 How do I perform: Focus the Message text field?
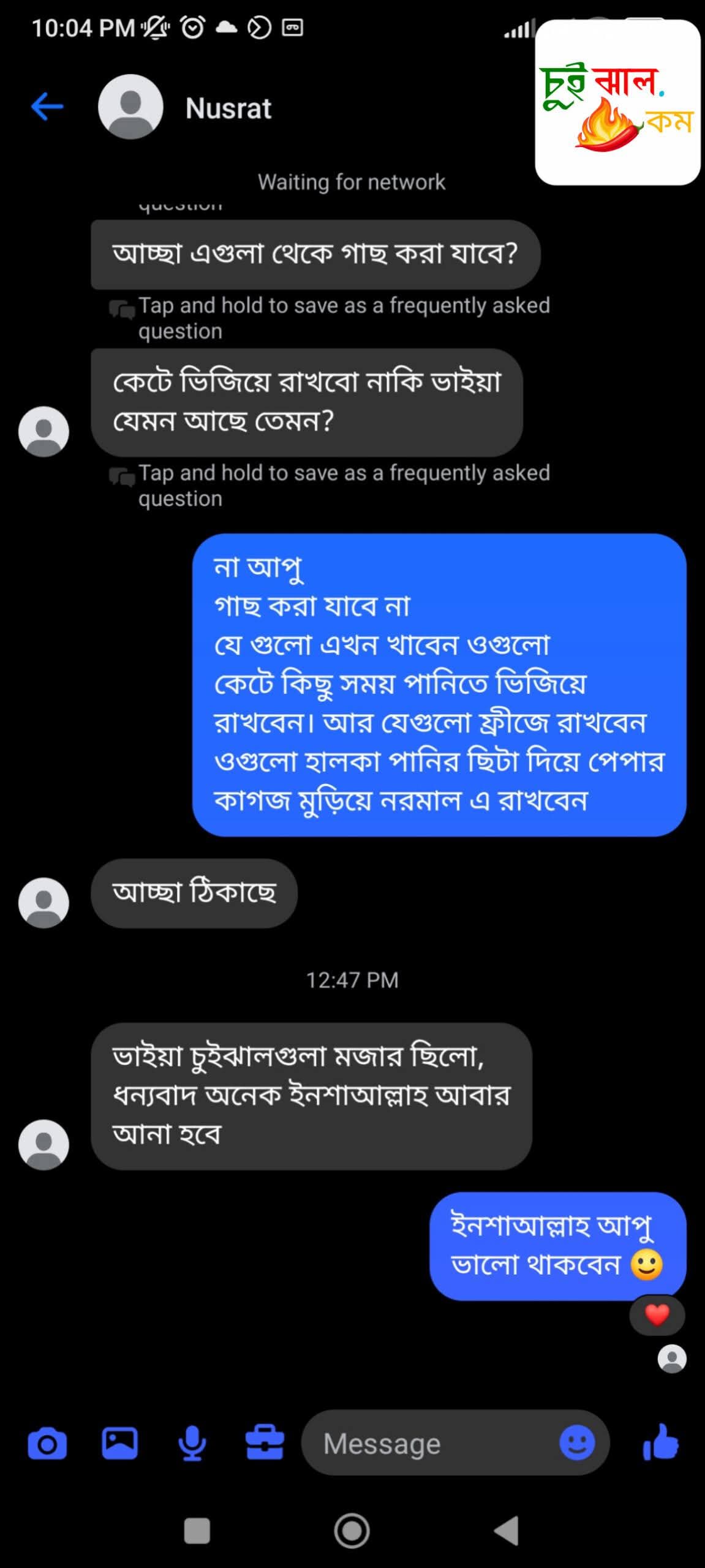tap(429, 1444)
